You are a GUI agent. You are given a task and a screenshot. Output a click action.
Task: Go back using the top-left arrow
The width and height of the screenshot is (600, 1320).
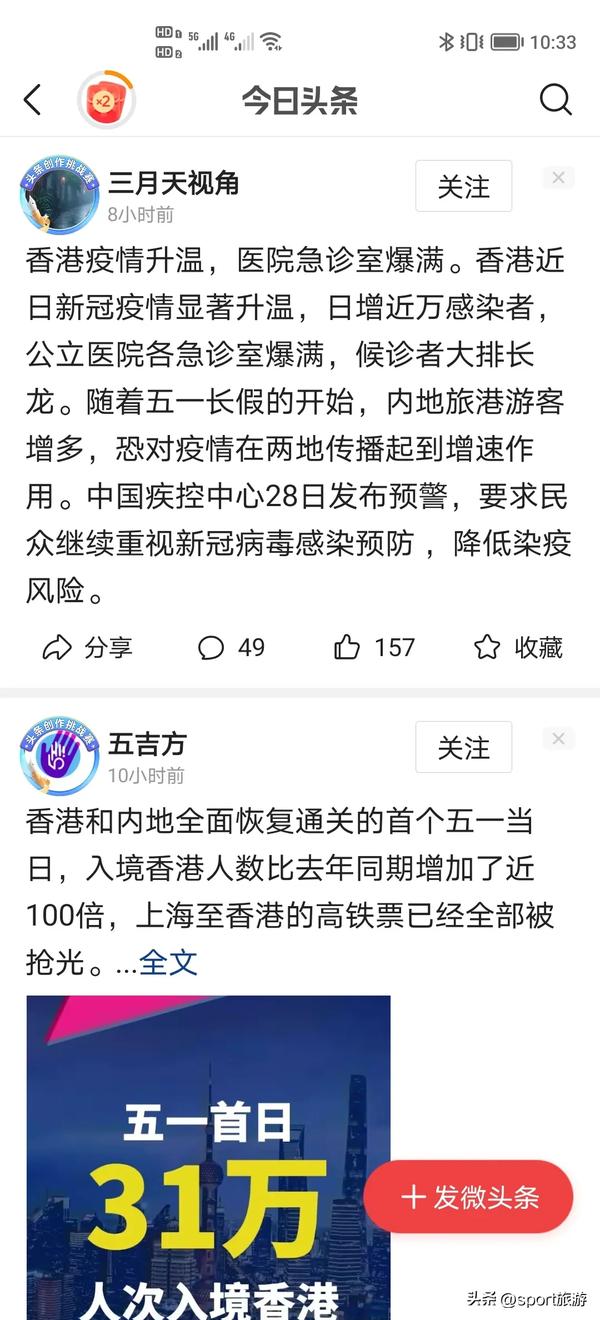[x=33, y=100]
